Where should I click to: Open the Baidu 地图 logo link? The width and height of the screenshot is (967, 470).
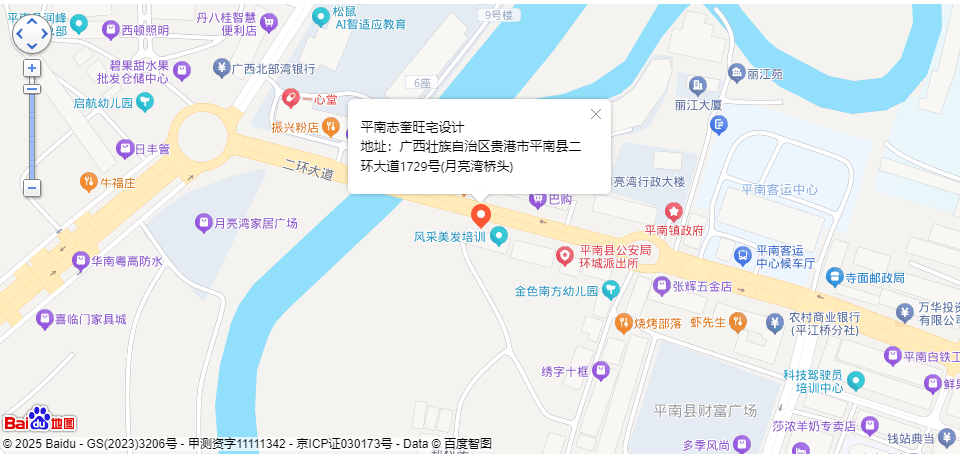tap(40, 421)
